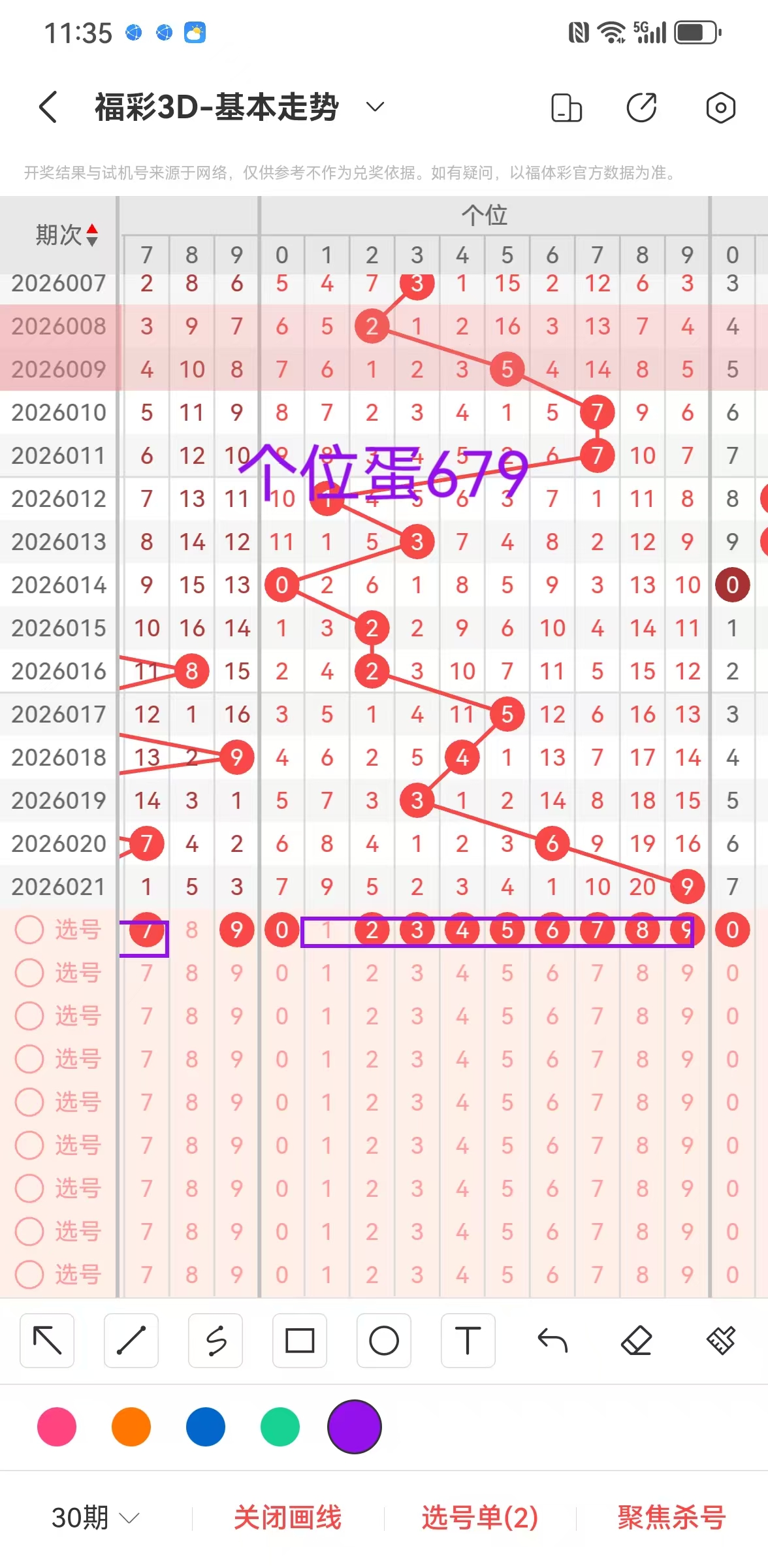Tap 关闭画线 to close drawing
The width and height of the screenshot is (768, 1568).
[287, 1518]
